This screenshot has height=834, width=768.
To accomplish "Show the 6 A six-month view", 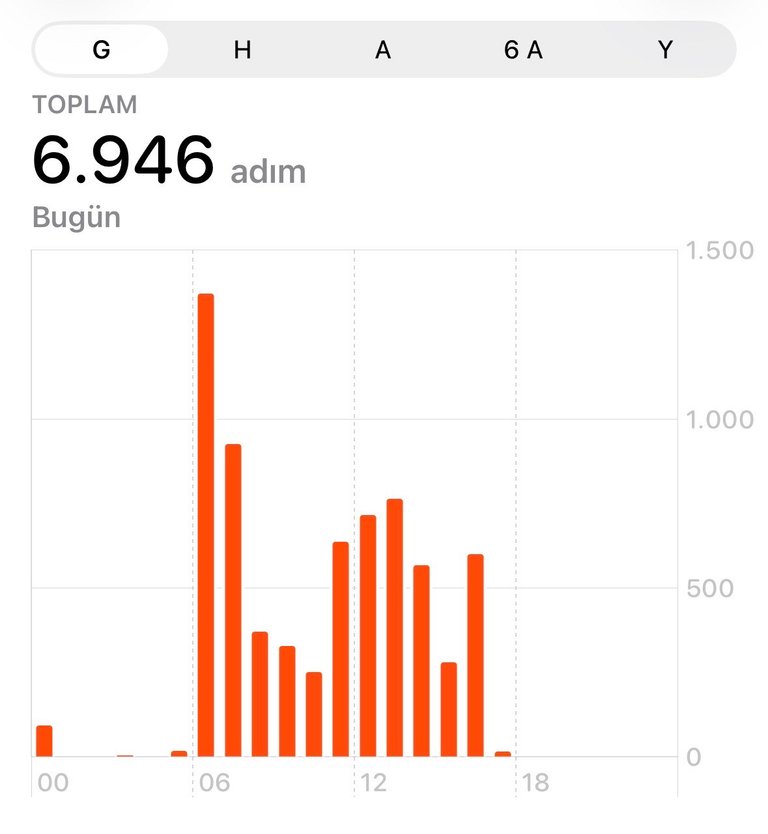I will point(523,50).
